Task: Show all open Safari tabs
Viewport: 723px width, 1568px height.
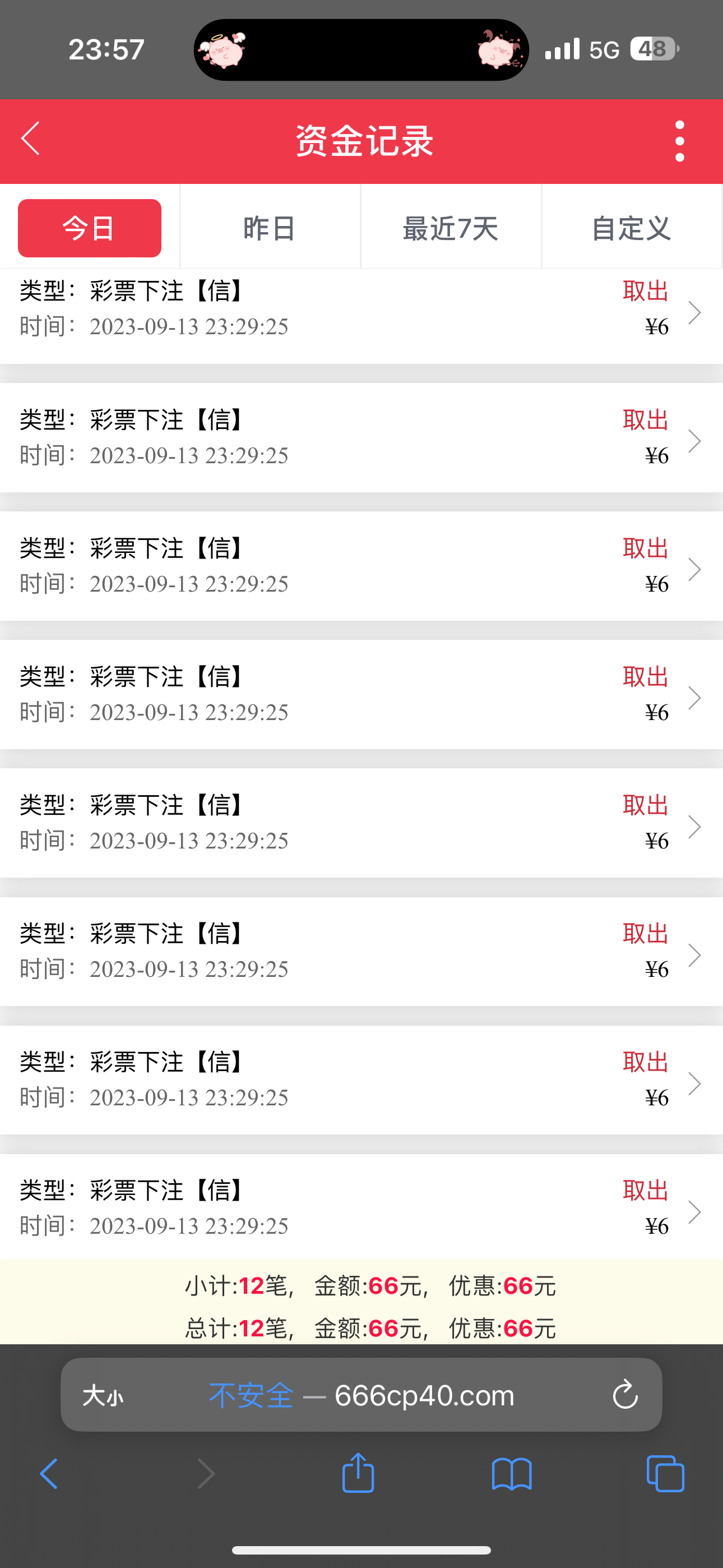Action: tap(665, 1474)
